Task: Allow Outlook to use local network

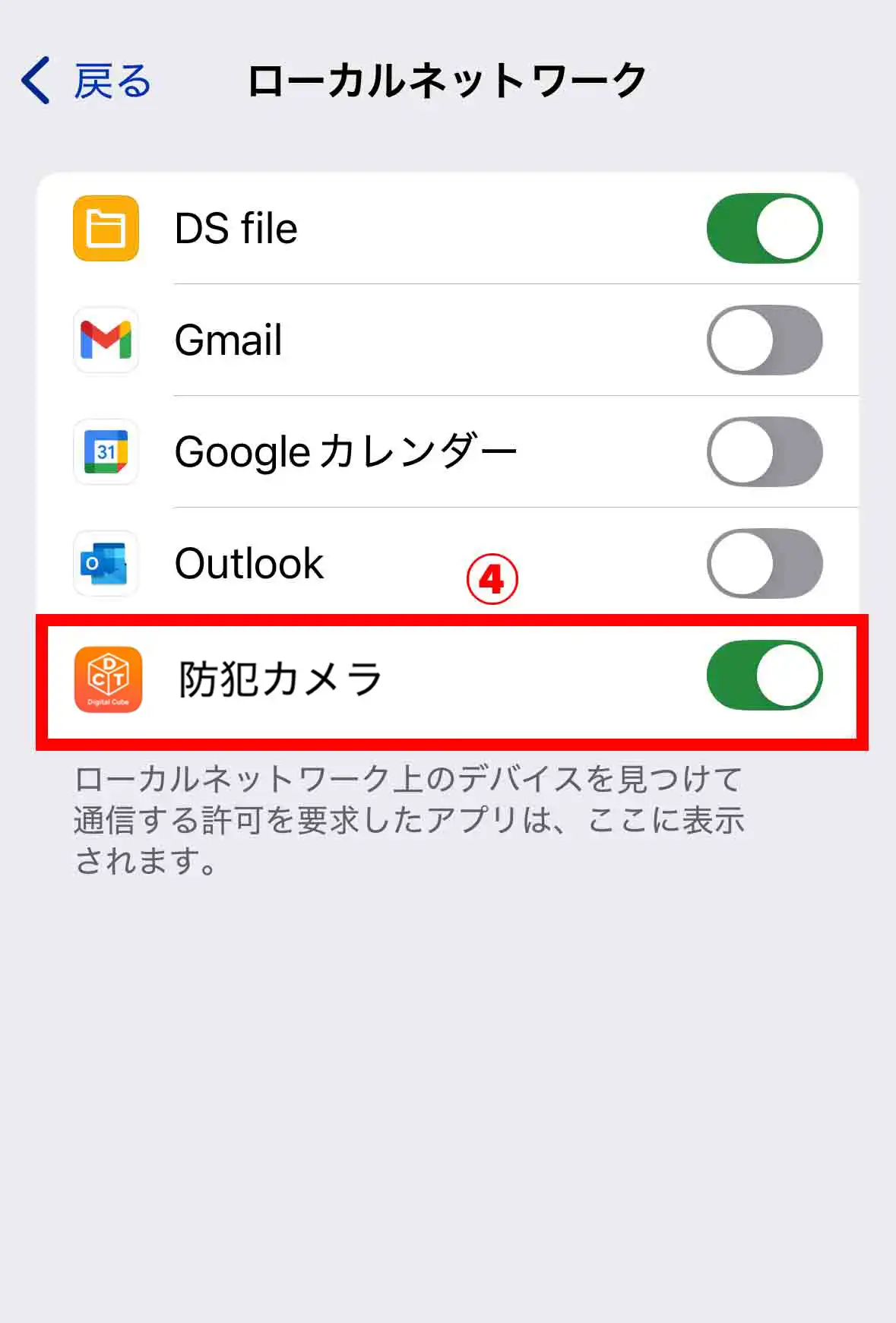Action: coord(764,563)
